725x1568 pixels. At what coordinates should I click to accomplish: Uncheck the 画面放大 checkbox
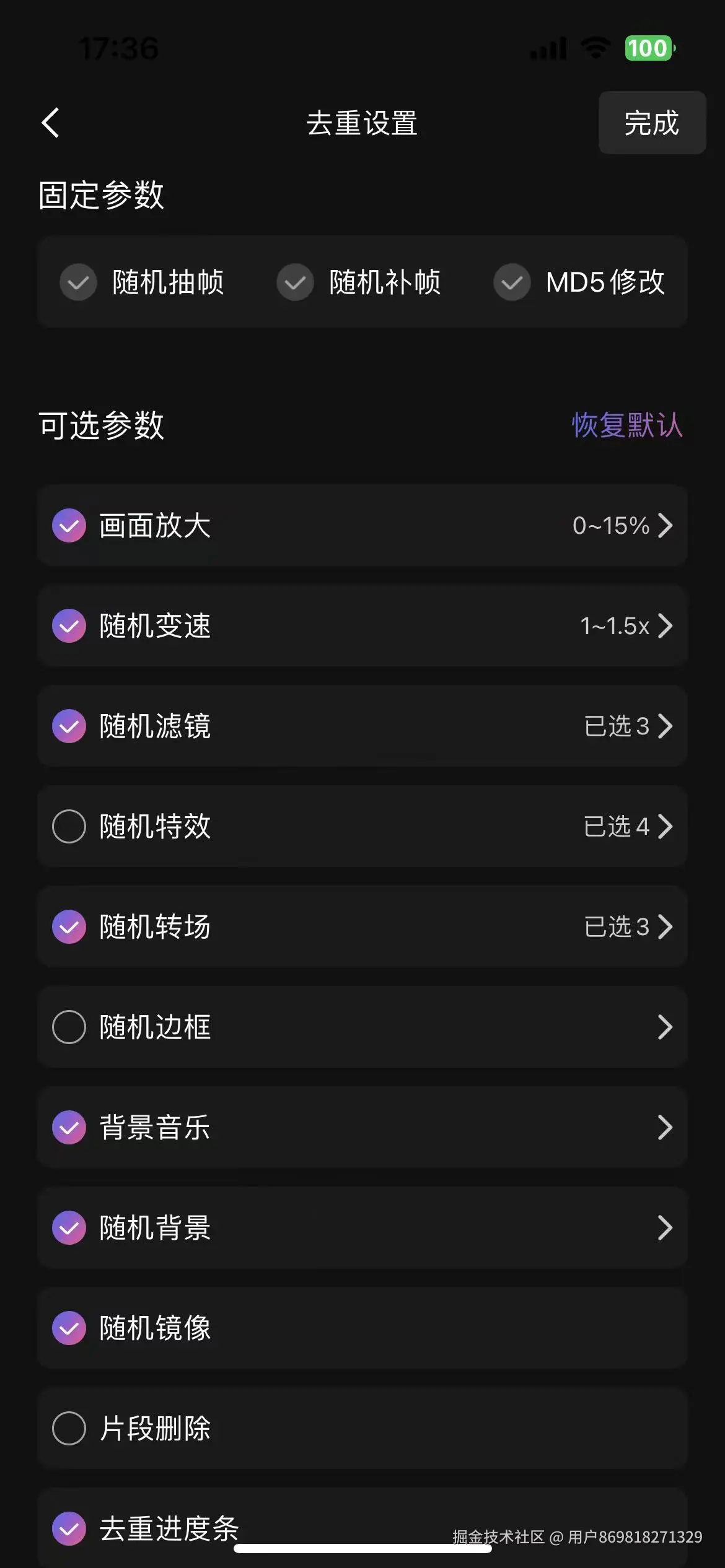(69, 526)
